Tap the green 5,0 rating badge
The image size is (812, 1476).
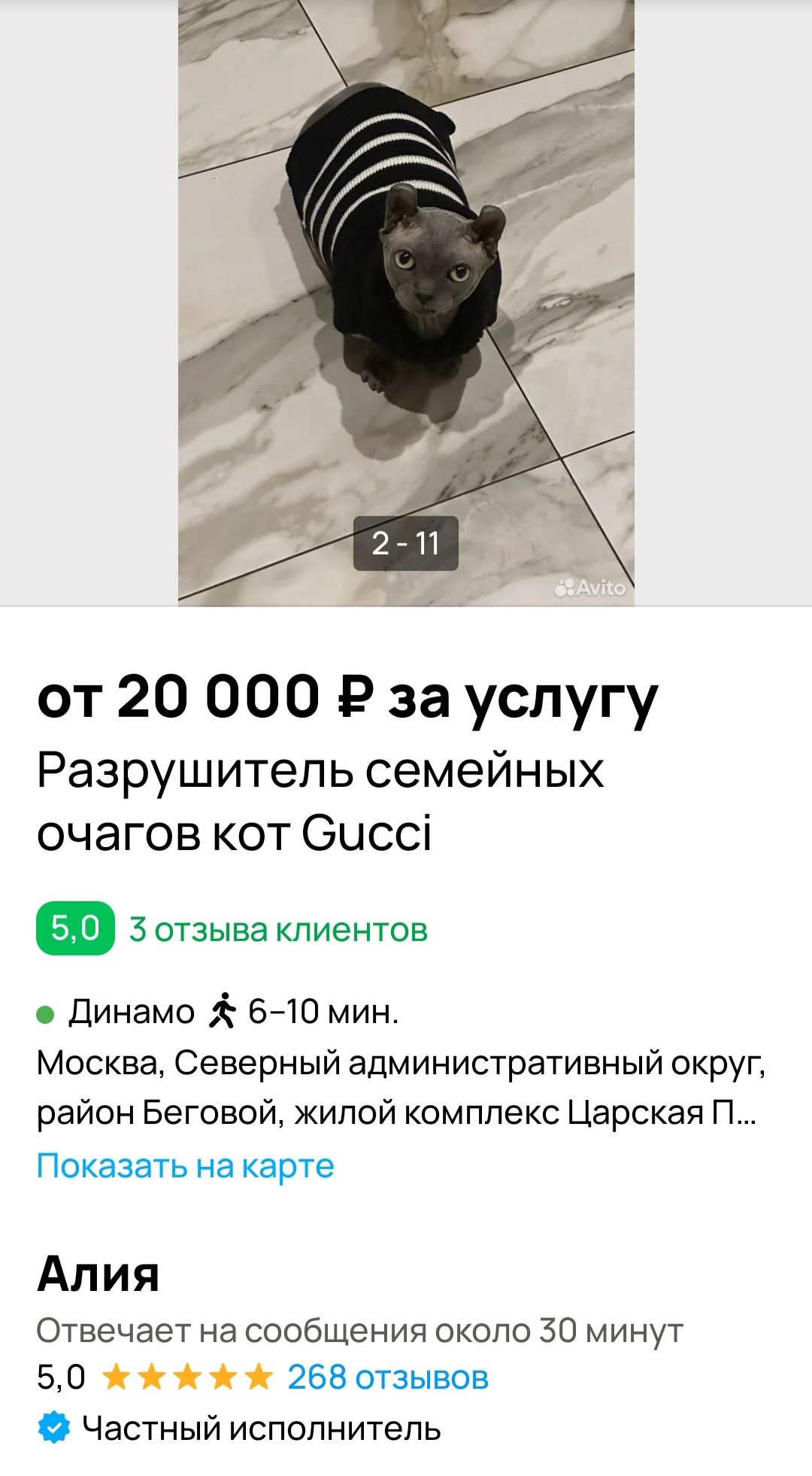click(75, 928)
